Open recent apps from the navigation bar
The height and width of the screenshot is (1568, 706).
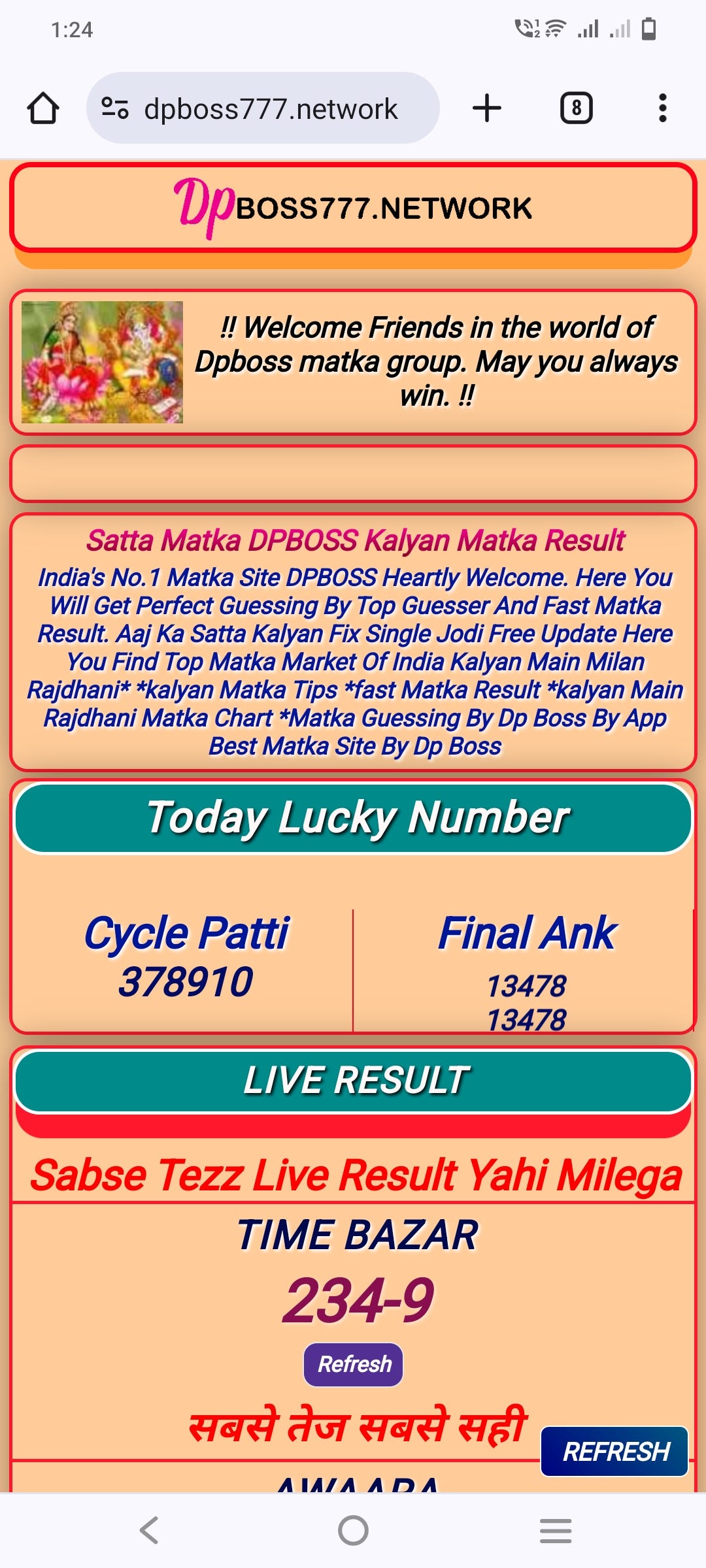coord(556,1530)
